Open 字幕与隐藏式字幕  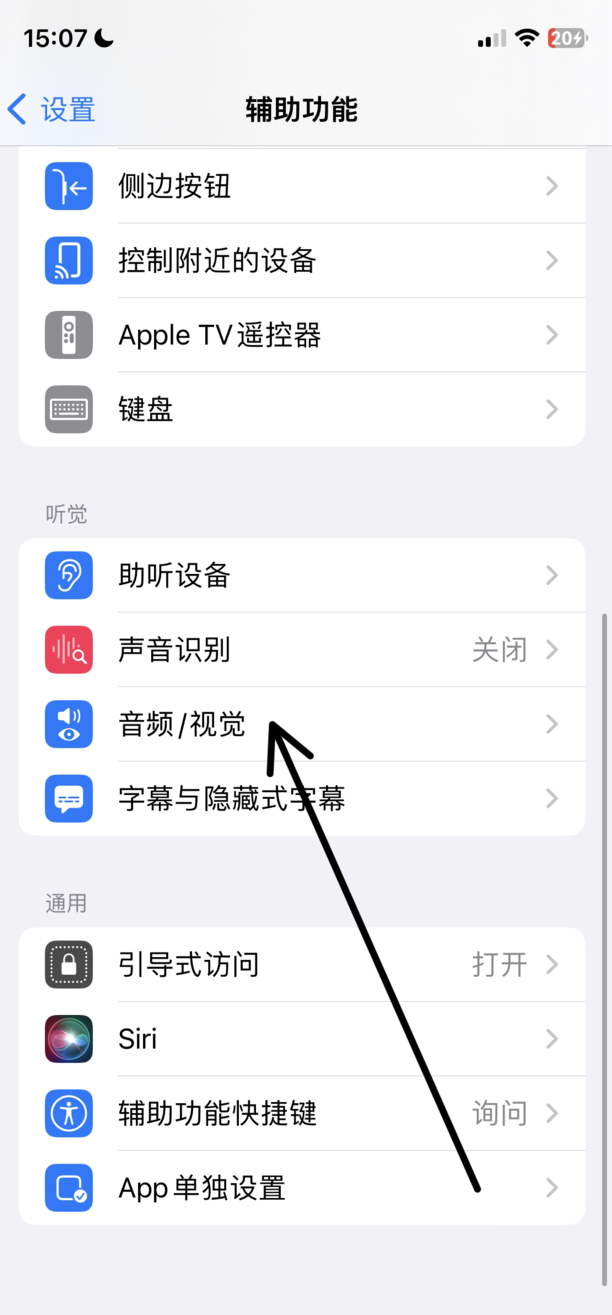301,798
